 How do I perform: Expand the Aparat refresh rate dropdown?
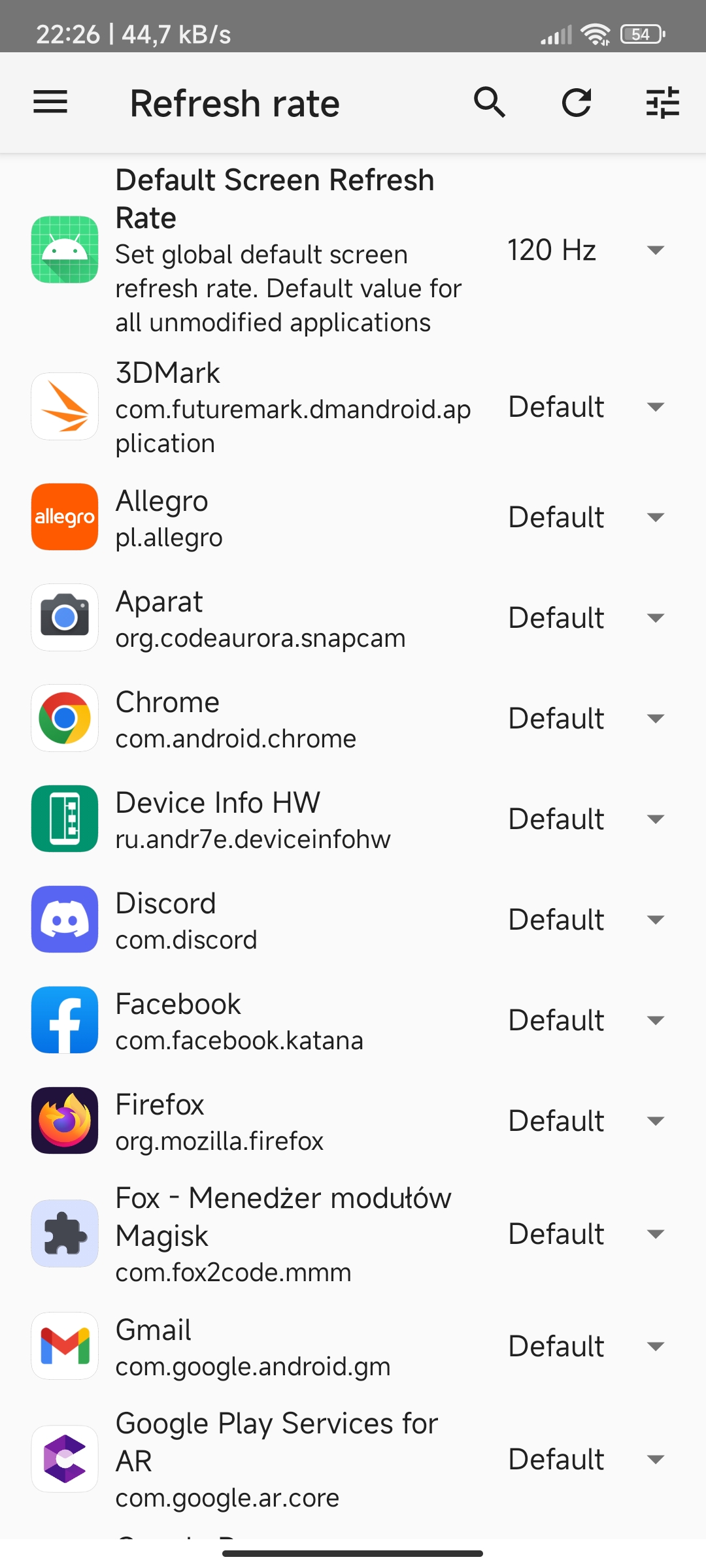coord(586,618)
